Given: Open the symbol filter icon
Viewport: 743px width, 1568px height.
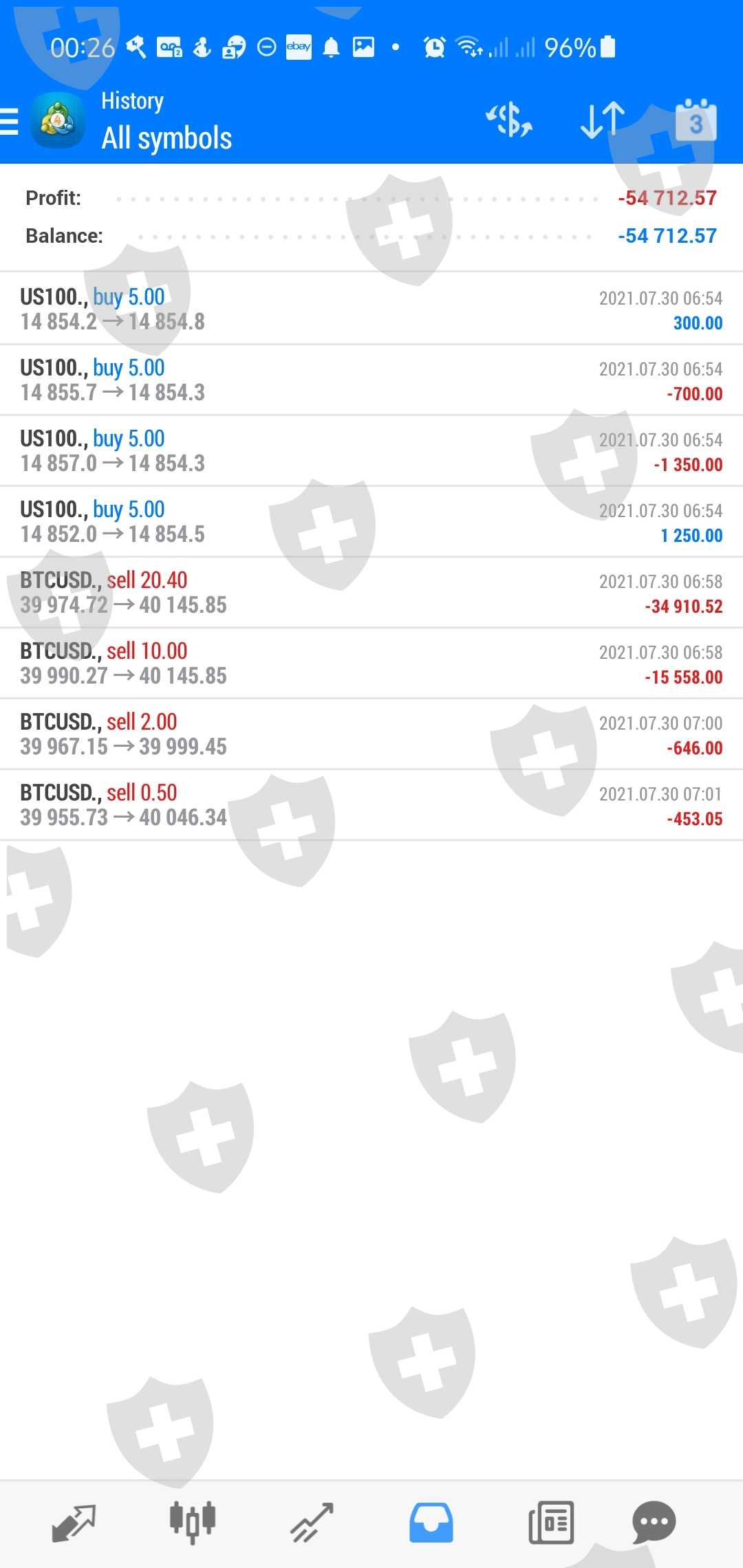Looking at the screenshot, I should pos(509,121).
